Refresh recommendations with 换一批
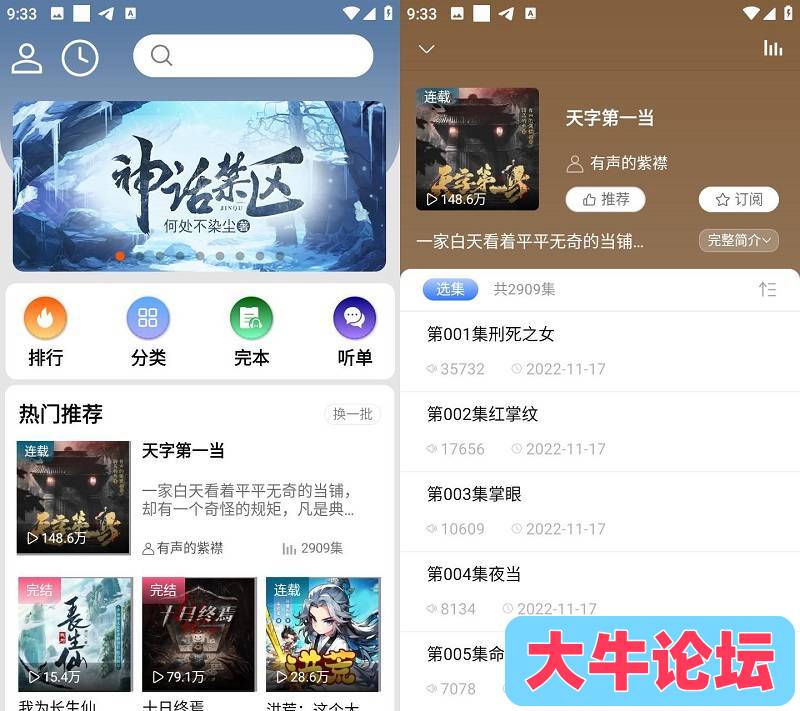The width and height of the screenshot is (800, 711). tap(352, 414)
